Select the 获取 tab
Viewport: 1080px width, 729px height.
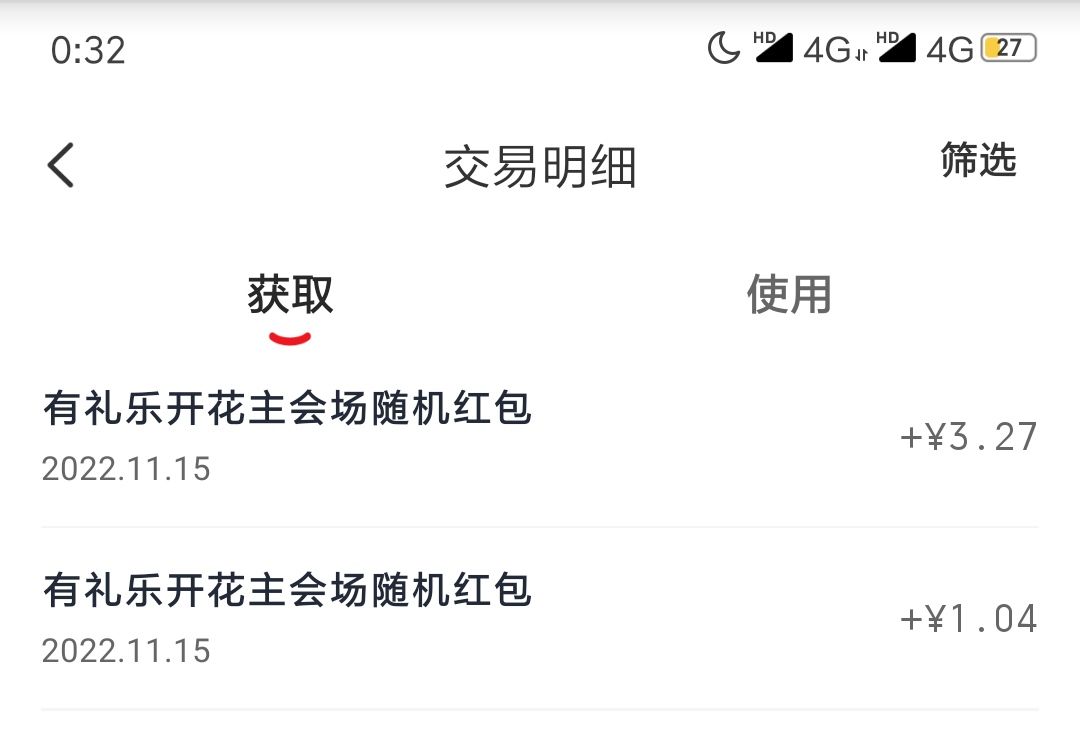coord(290,295)
